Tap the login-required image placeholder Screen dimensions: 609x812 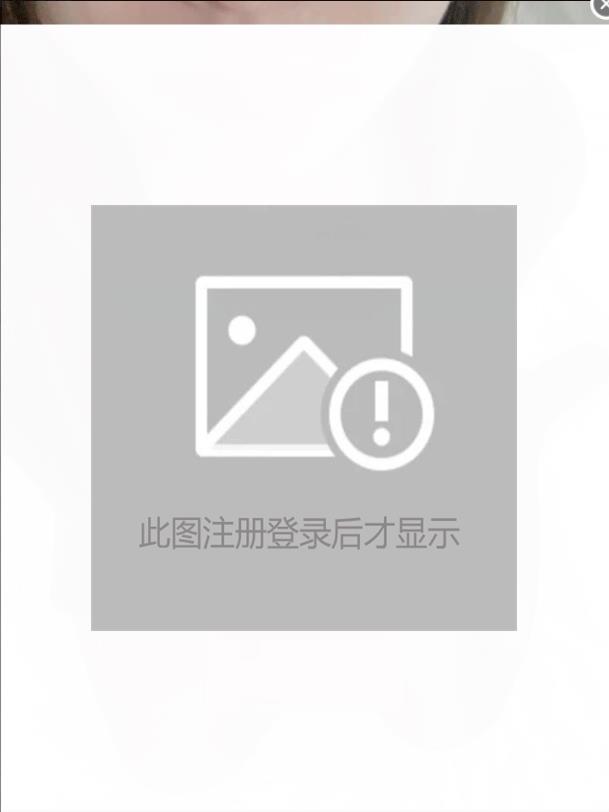click(304, 417)
